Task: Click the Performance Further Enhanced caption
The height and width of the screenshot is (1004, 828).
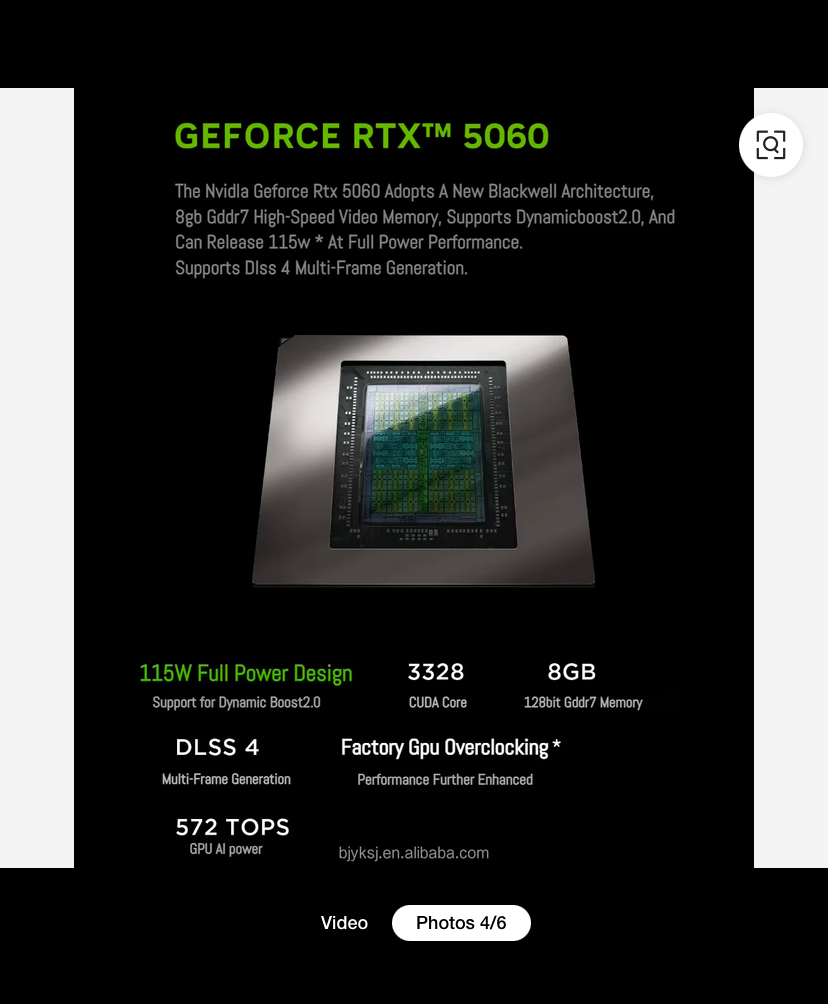Action: (x=444, y=779)
